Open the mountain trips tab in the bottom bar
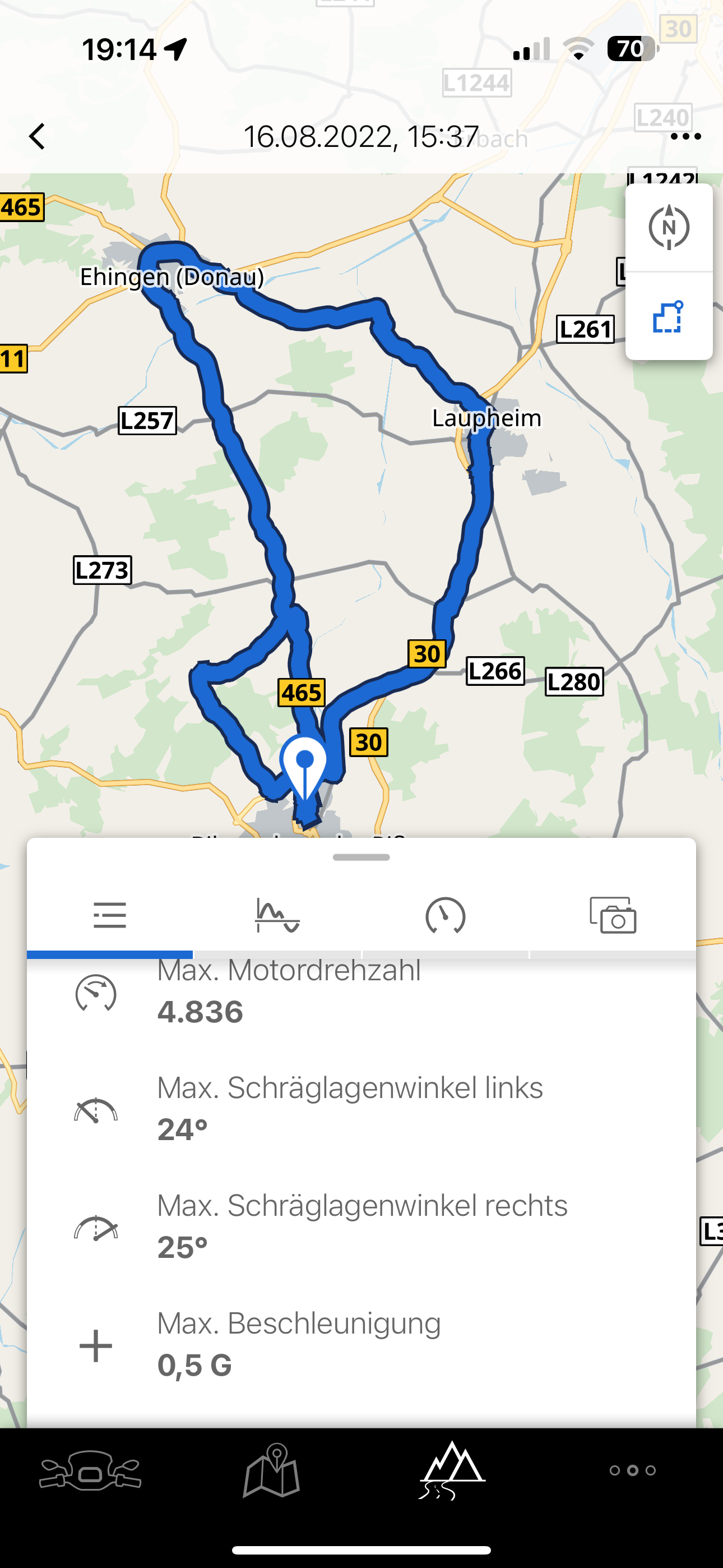This screenshot has width=723, height=1568. tap(452, 1470)
